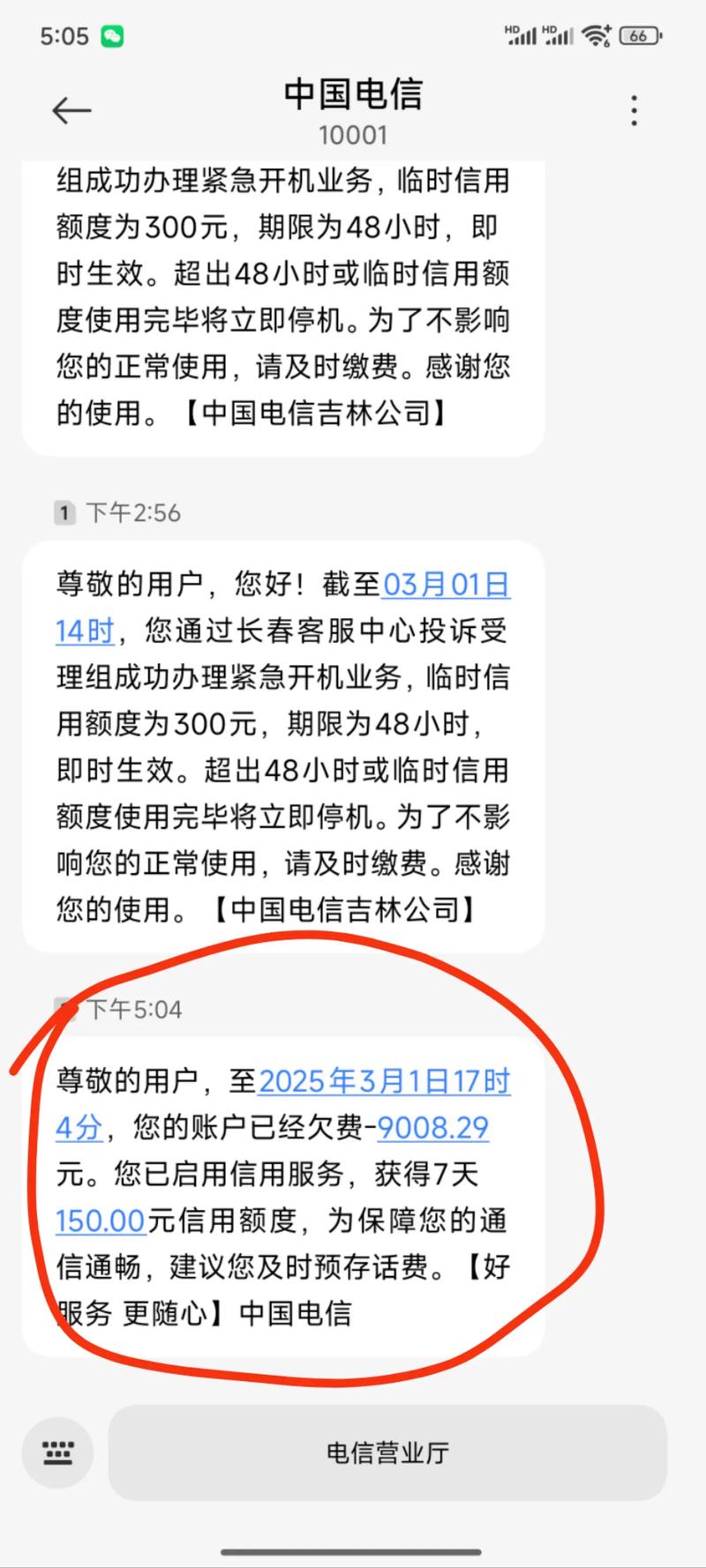
Task: Open the 电信营业厅 service menu
Action: click(387, 1452)
